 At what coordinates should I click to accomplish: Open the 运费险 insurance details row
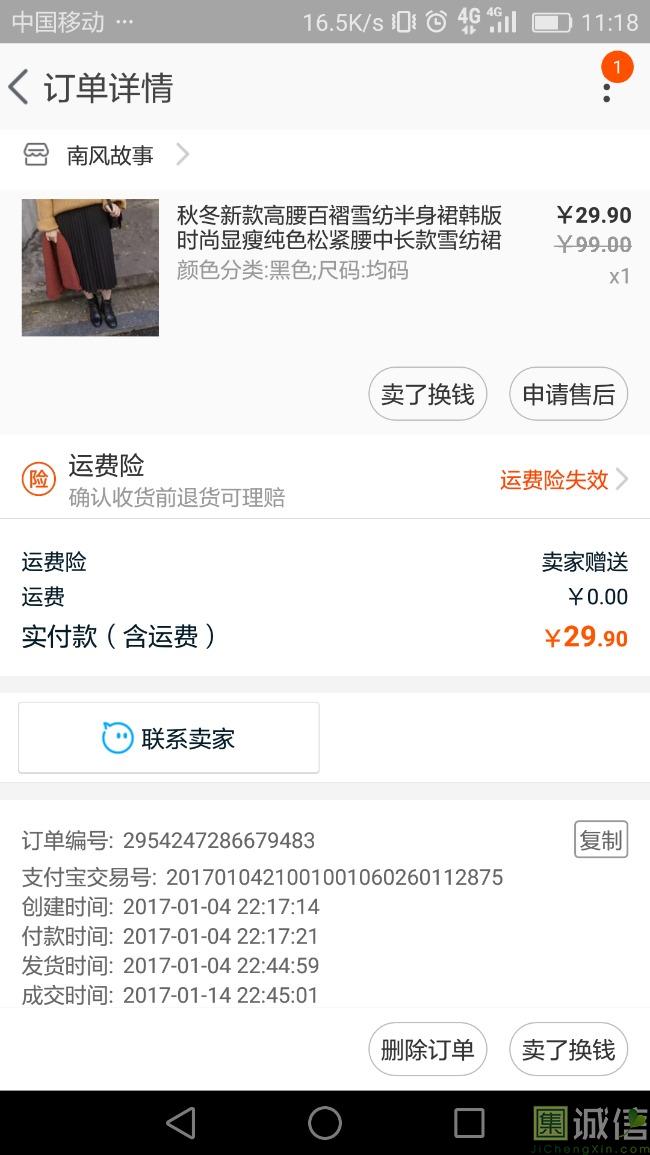click(325, 479)
